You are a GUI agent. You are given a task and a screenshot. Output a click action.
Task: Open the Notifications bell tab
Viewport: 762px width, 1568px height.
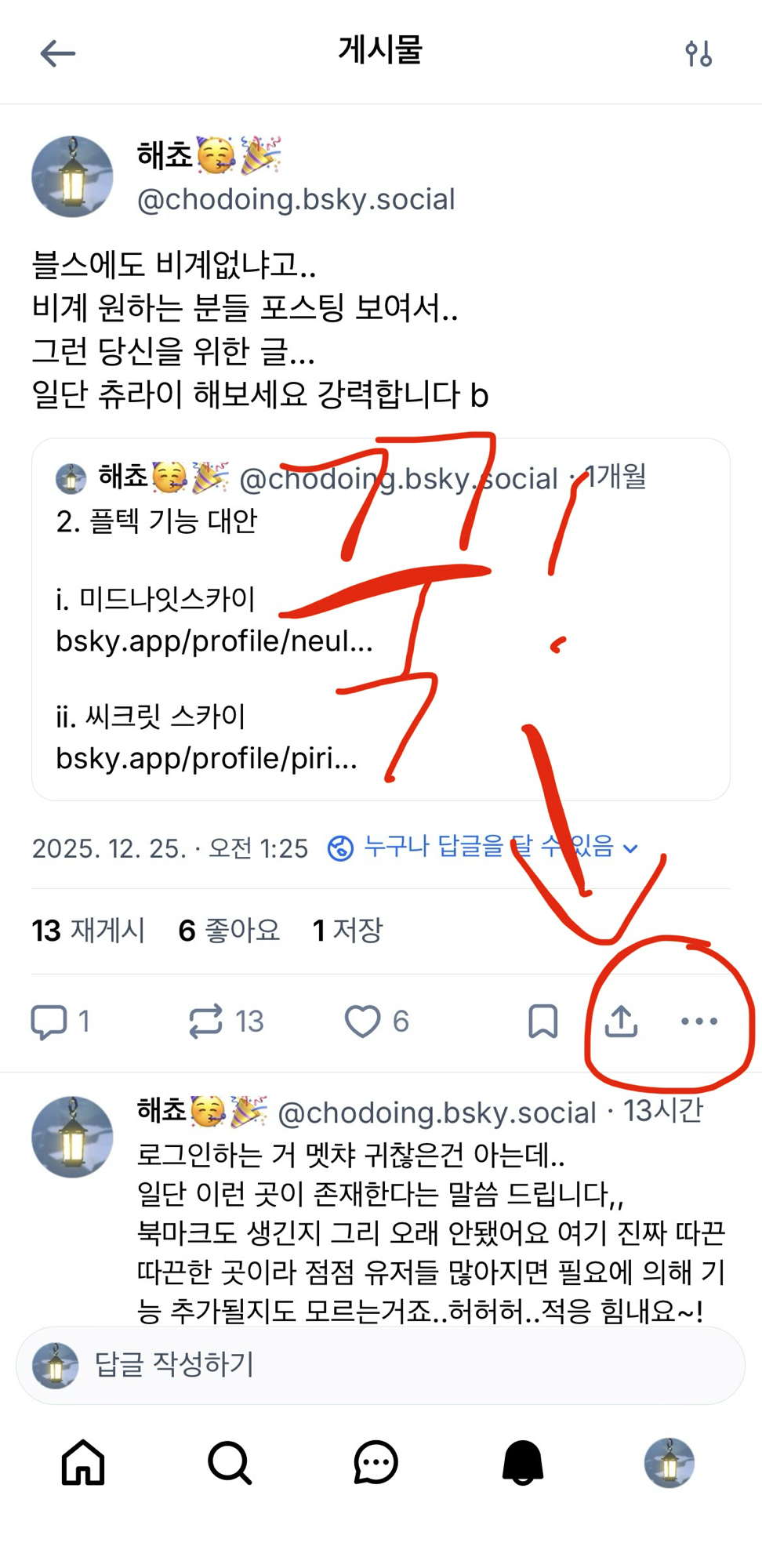pyautogui.click(x=522, y=1463)
